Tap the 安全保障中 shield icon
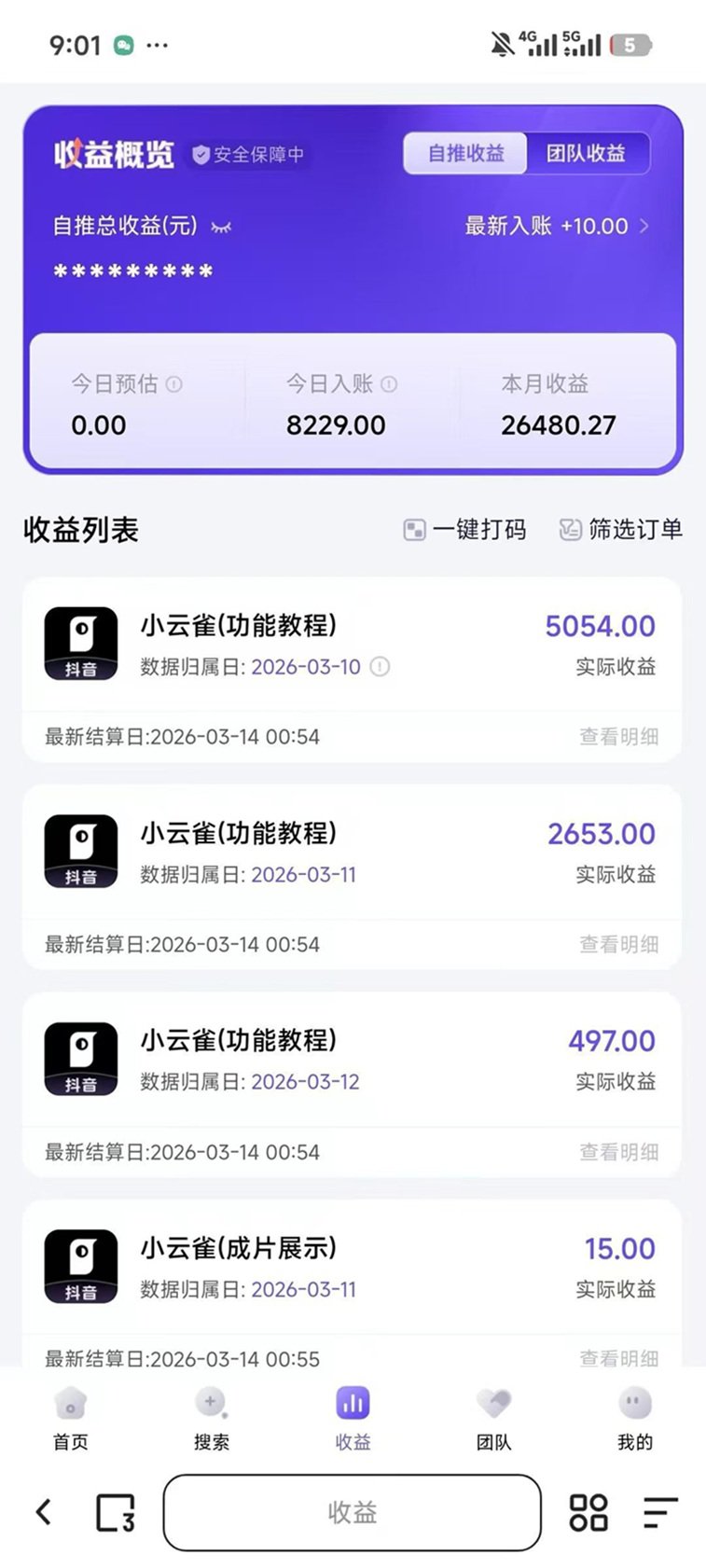 (199, 155)
